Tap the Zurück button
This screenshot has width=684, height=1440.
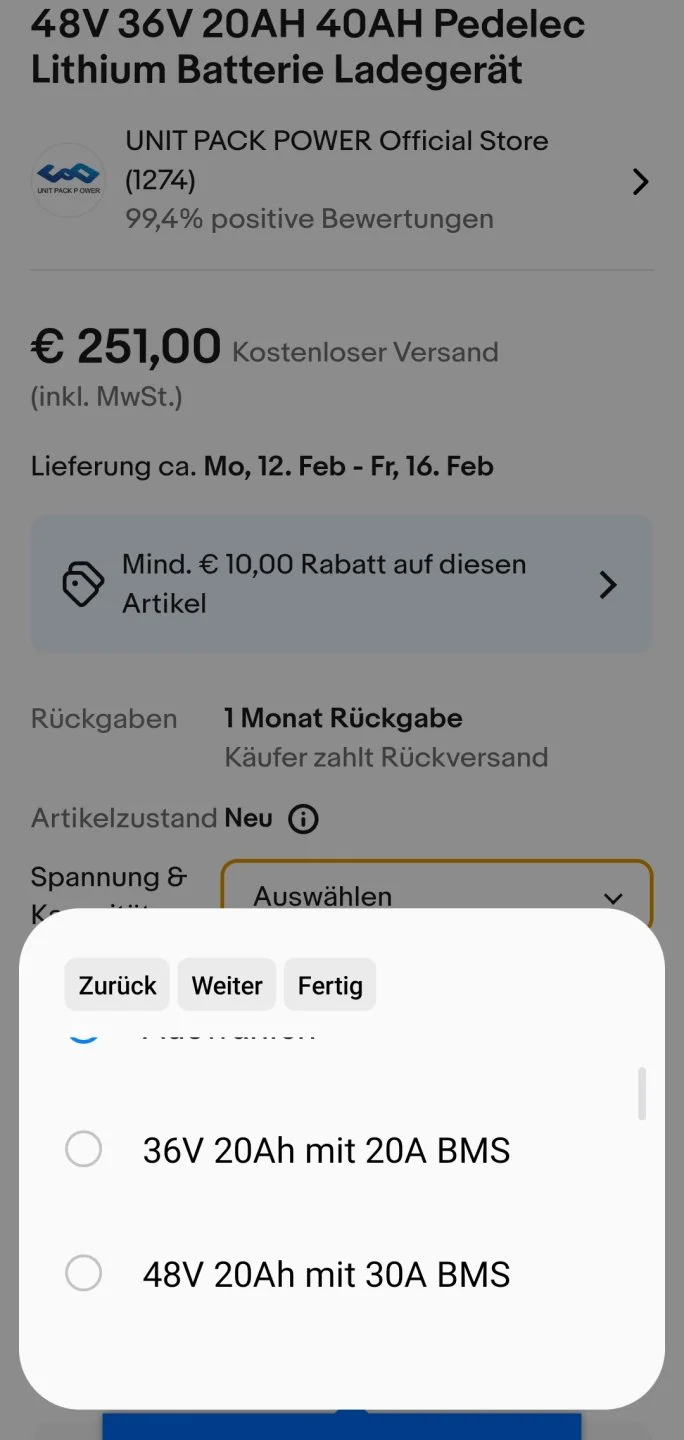click(x=117, y=985)
